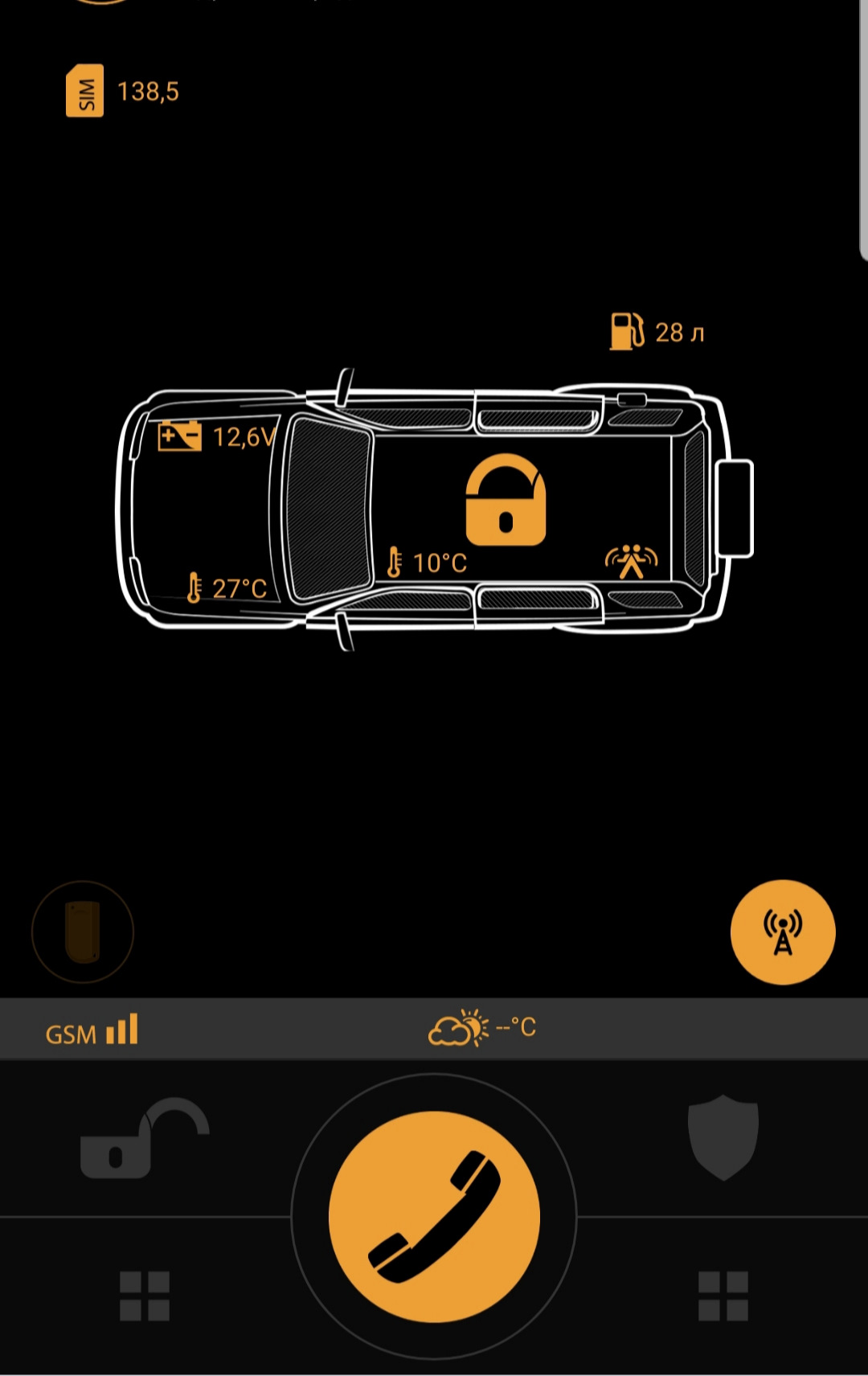Tap the dimmed key fob button

(83, 932)
